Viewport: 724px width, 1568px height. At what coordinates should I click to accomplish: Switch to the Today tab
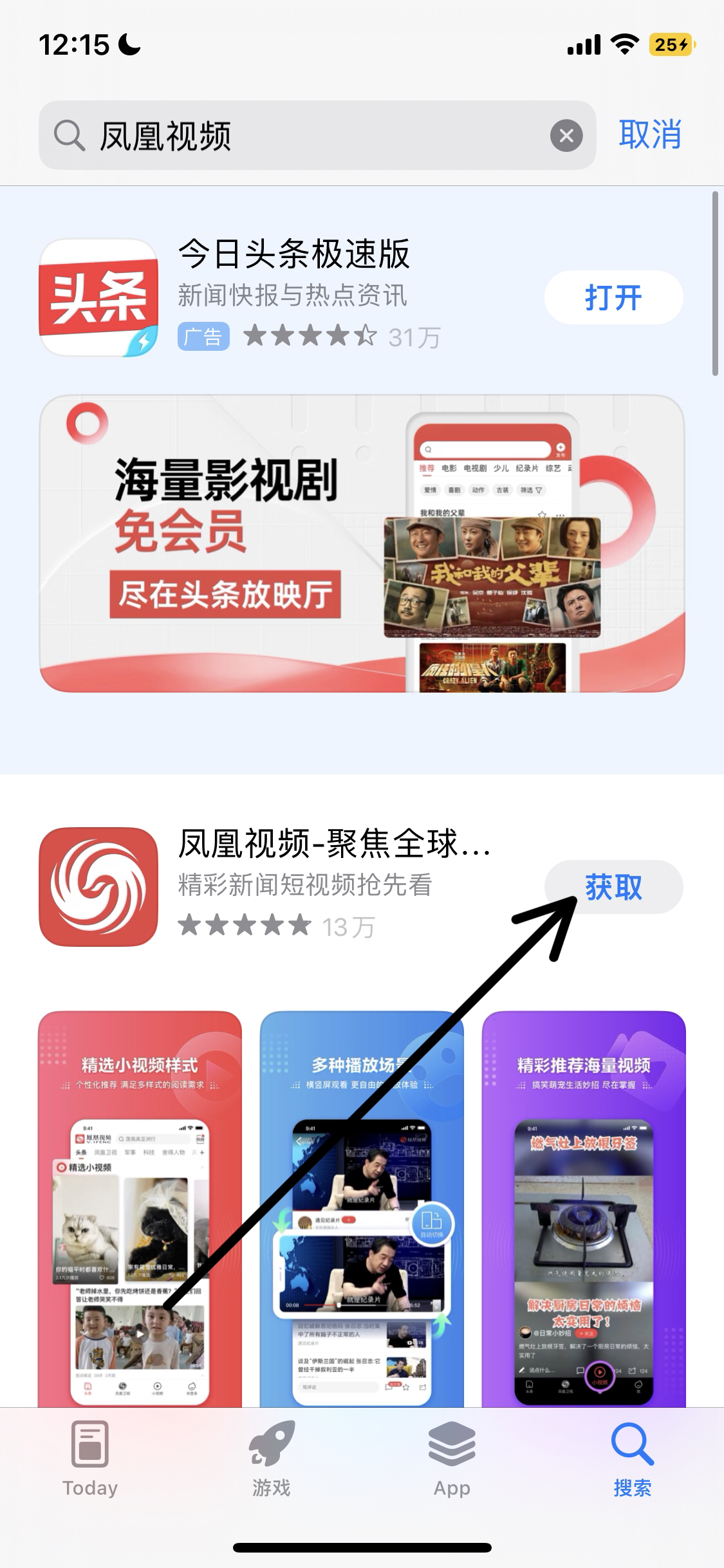pos(90,1460)
